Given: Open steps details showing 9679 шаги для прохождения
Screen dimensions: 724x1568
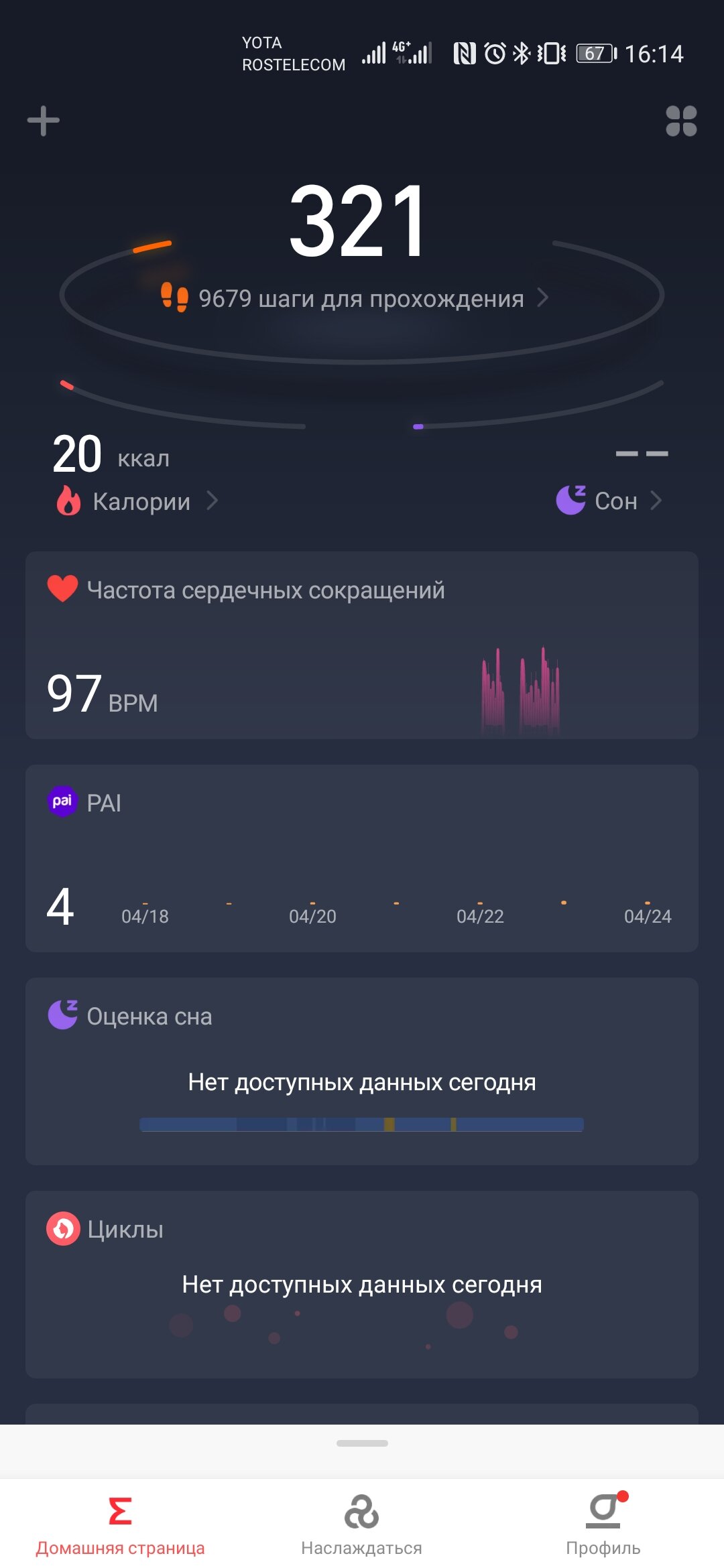Looking at the screenshot, I should click(355, 298).
